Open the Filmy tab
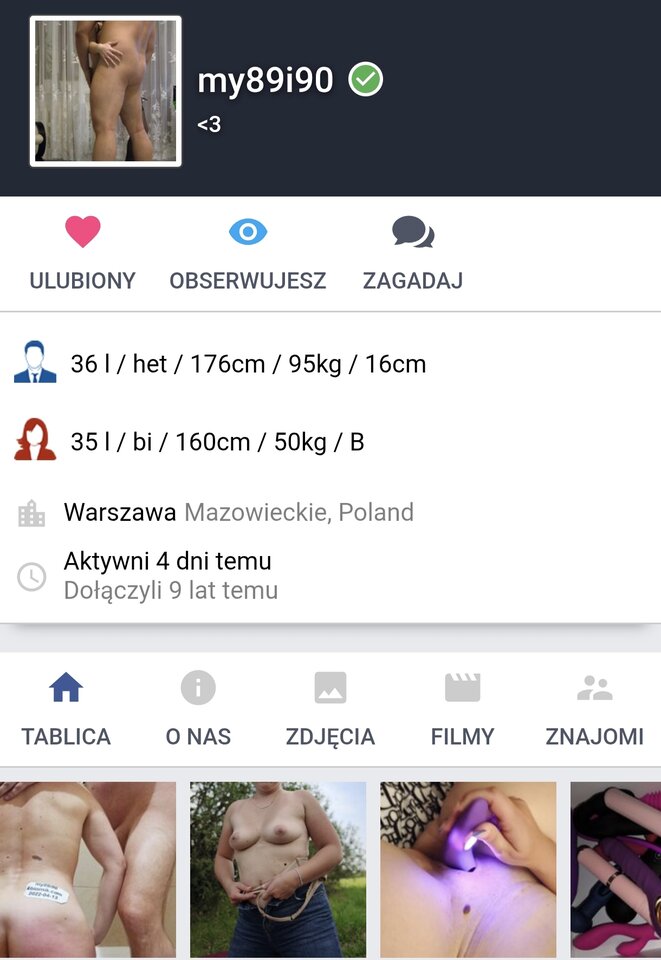661x960 pixels. 462,710
